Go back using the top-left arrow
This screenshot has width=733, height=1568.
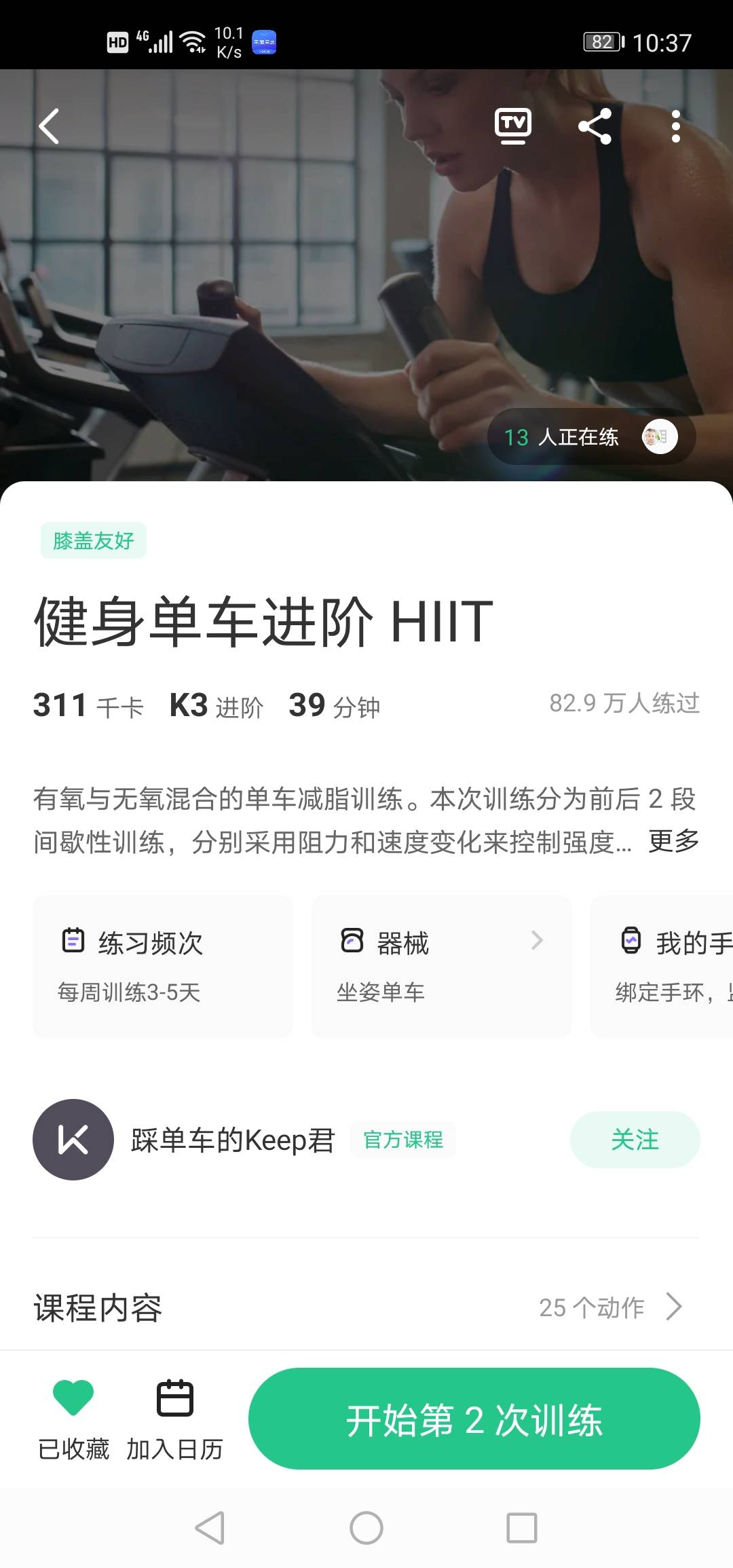click(x=49, y=126)
